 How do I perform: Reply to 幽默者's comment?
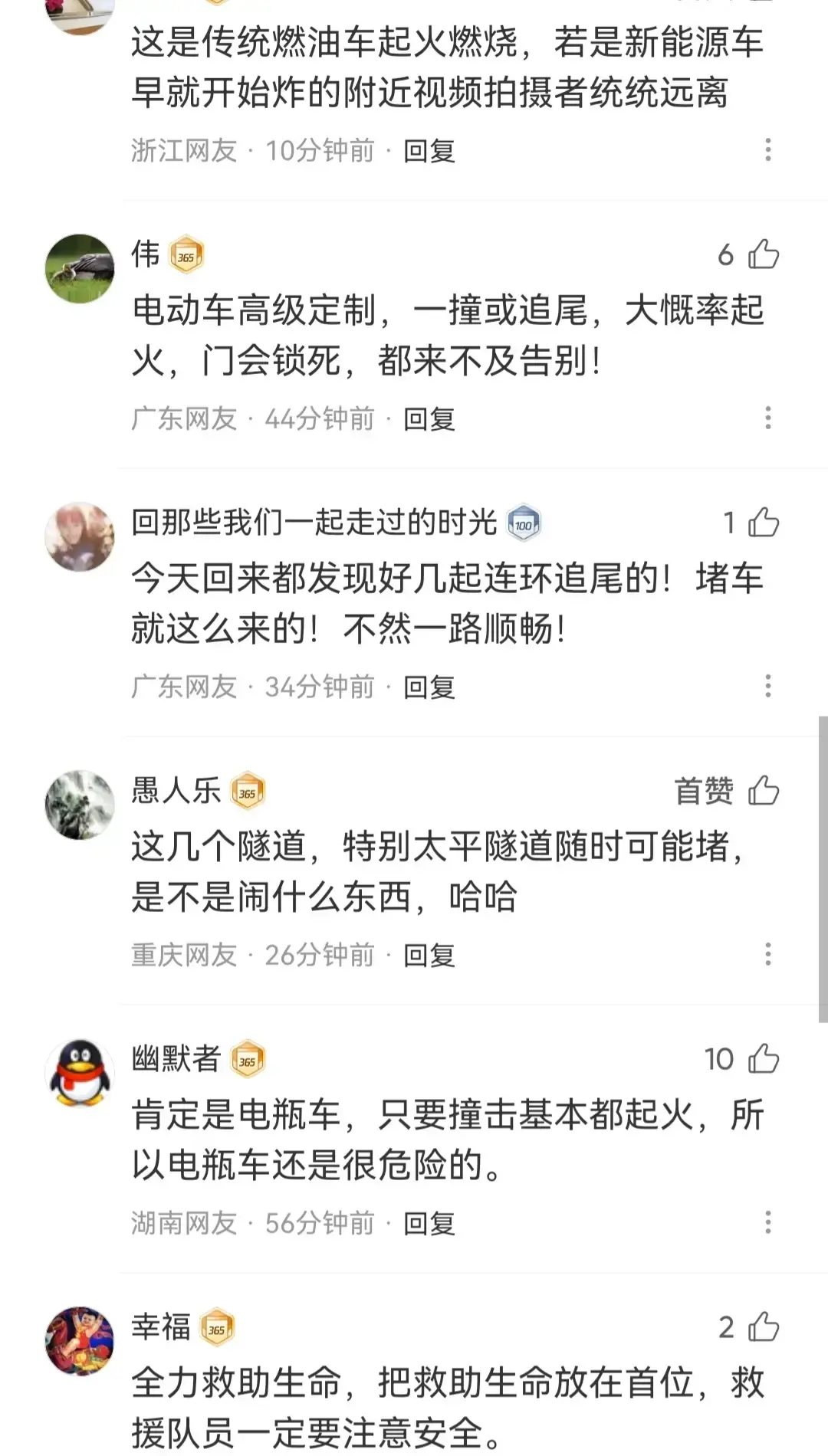(429, 1224)
